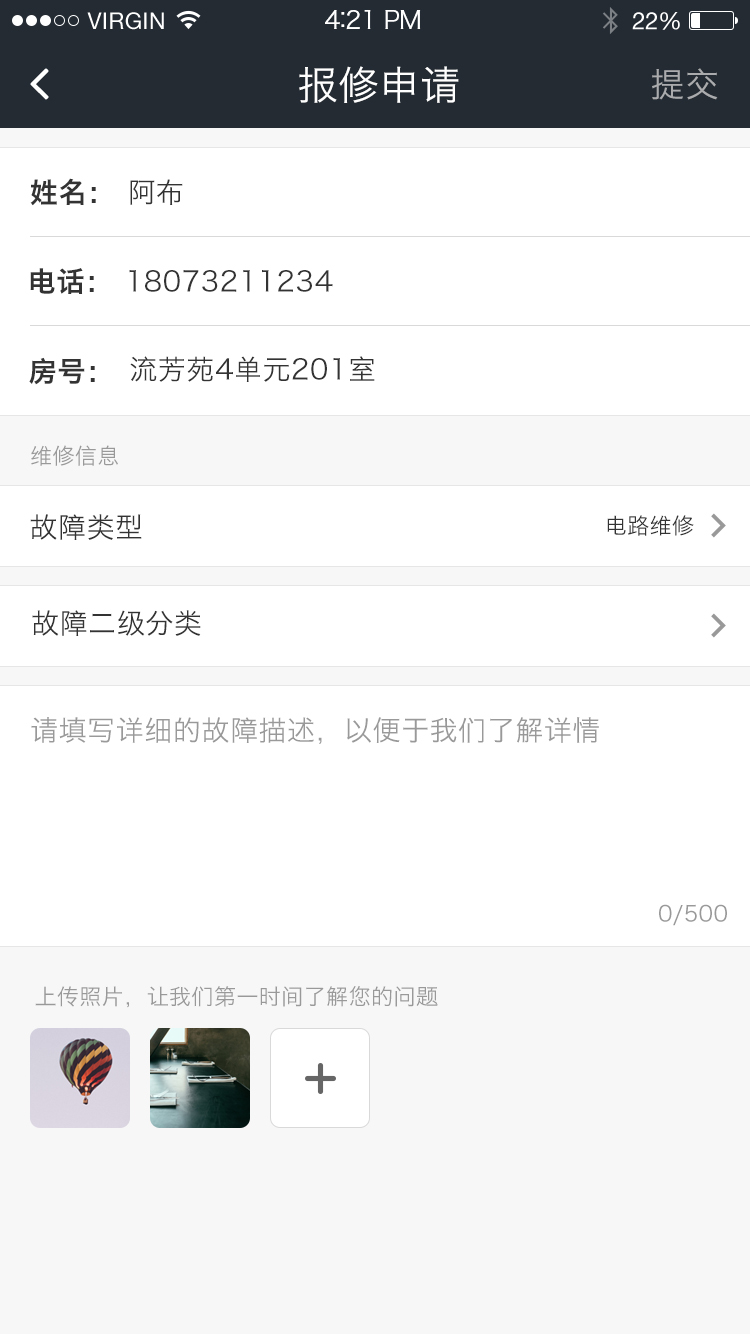Tap the add photo plus icon

pyautogui.click(x=320, y=1078)
